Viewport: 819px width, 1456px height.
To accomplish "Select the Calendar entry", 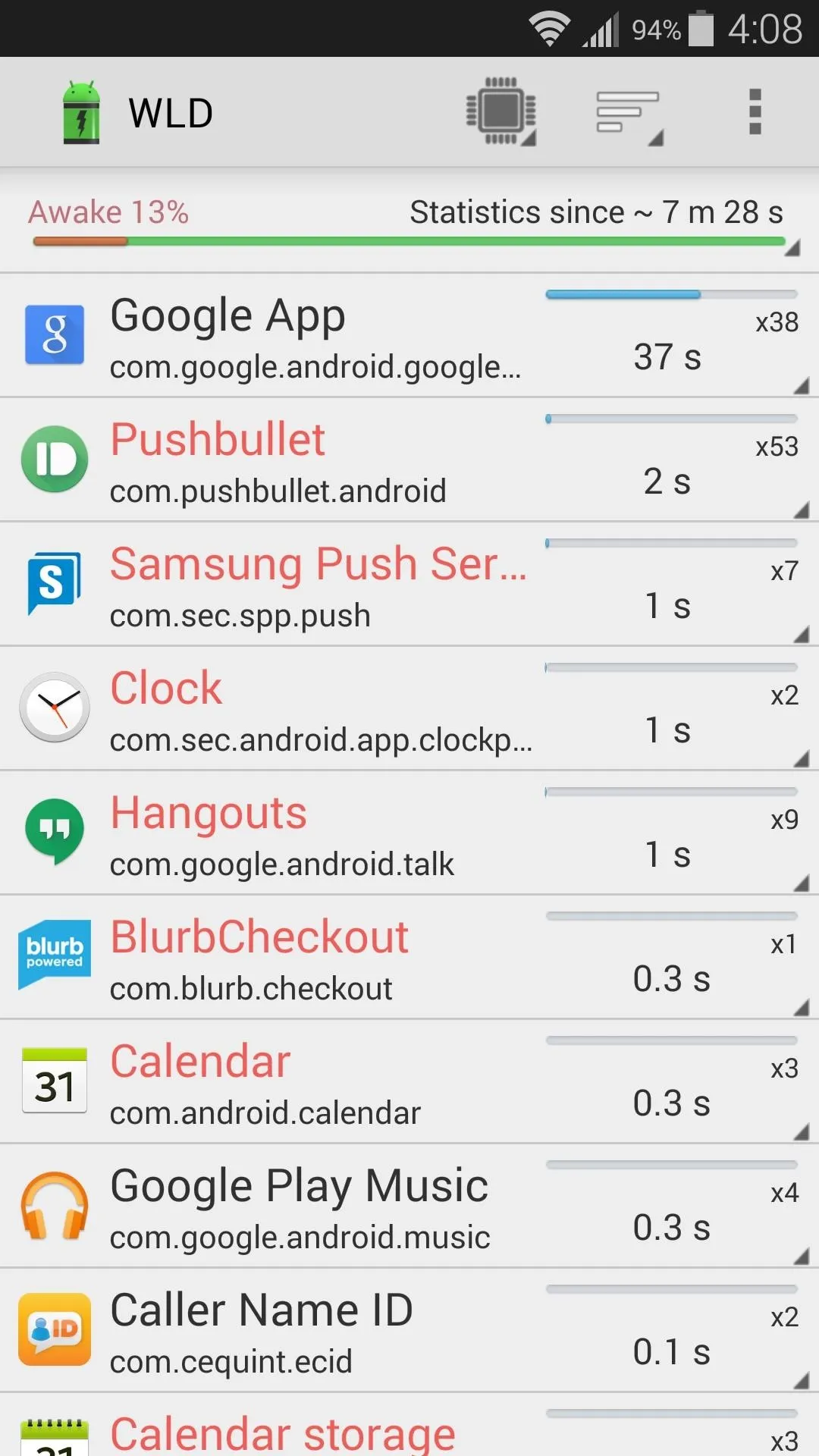I will coord(409,1081).
